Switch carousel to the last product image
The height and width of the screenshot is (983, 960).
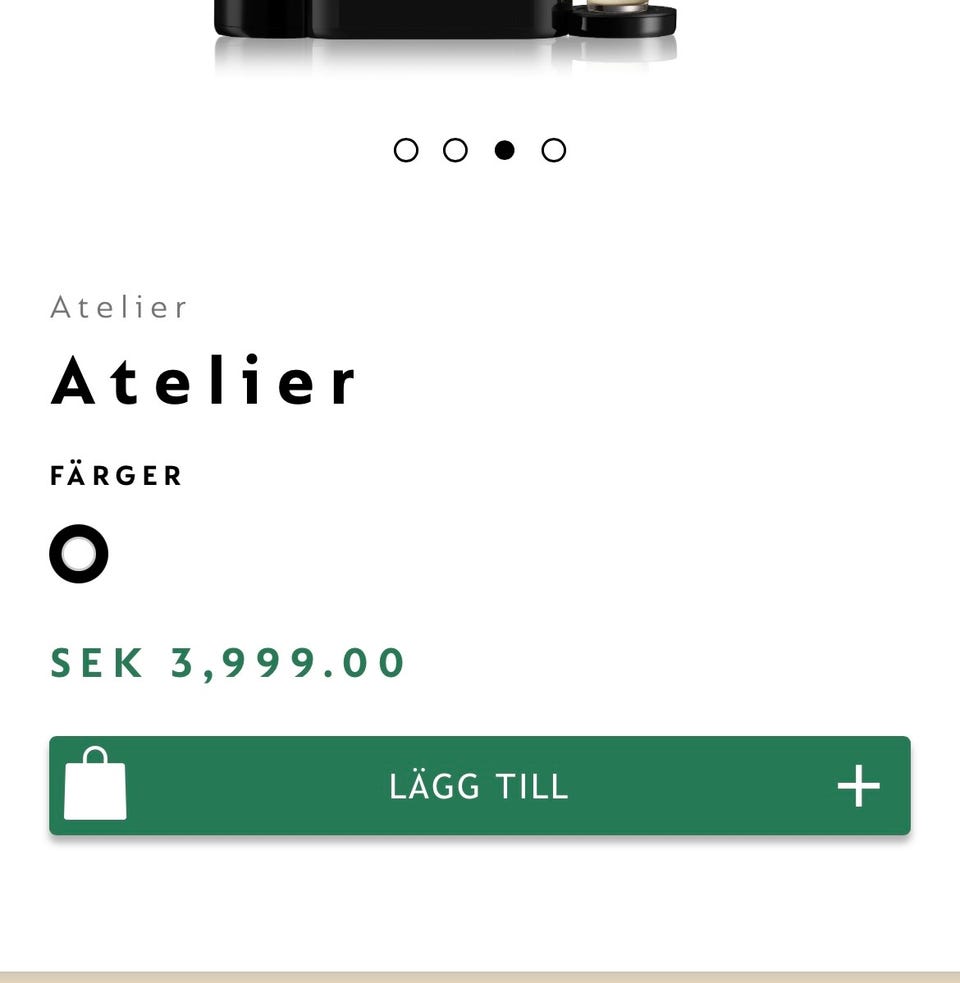[552, 150]
